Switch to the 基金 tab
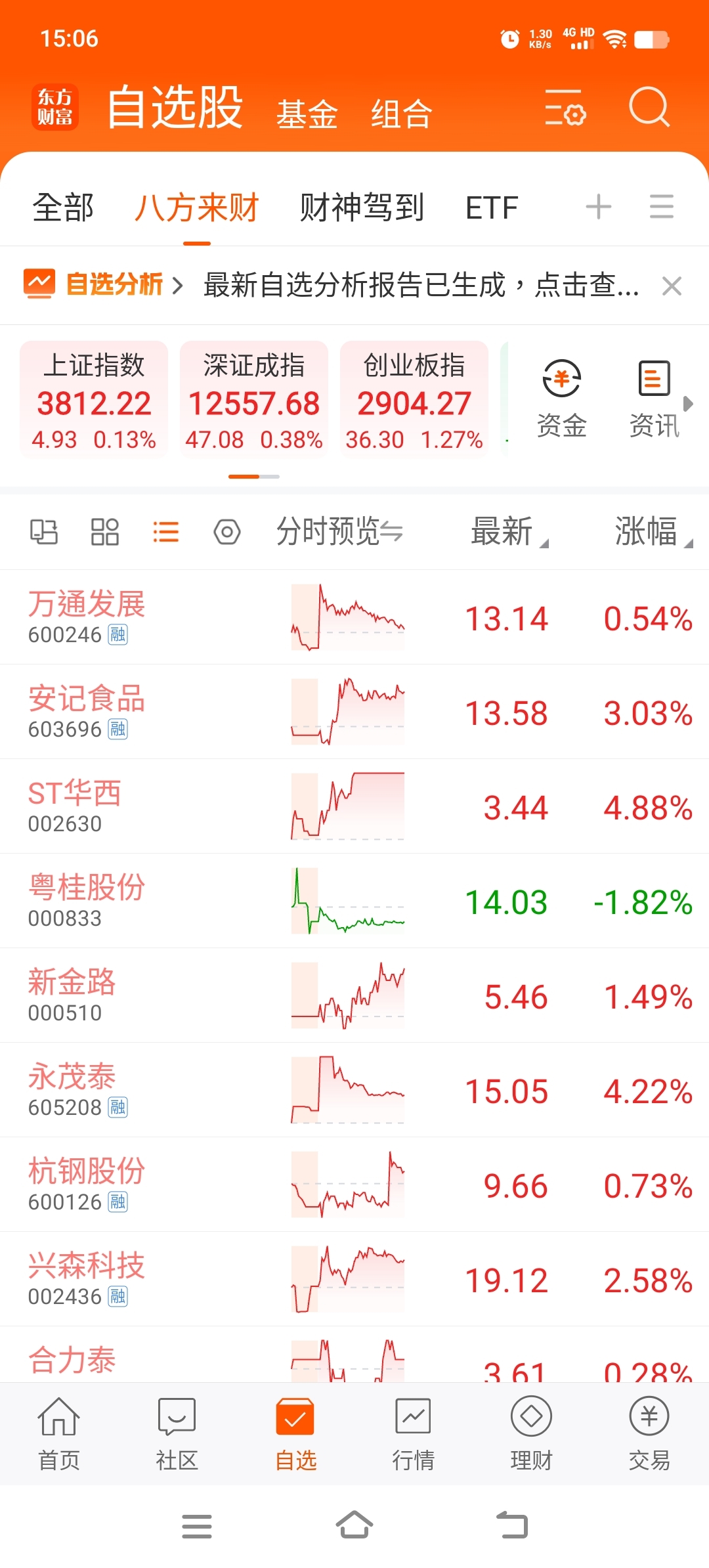 pos(307,114)
